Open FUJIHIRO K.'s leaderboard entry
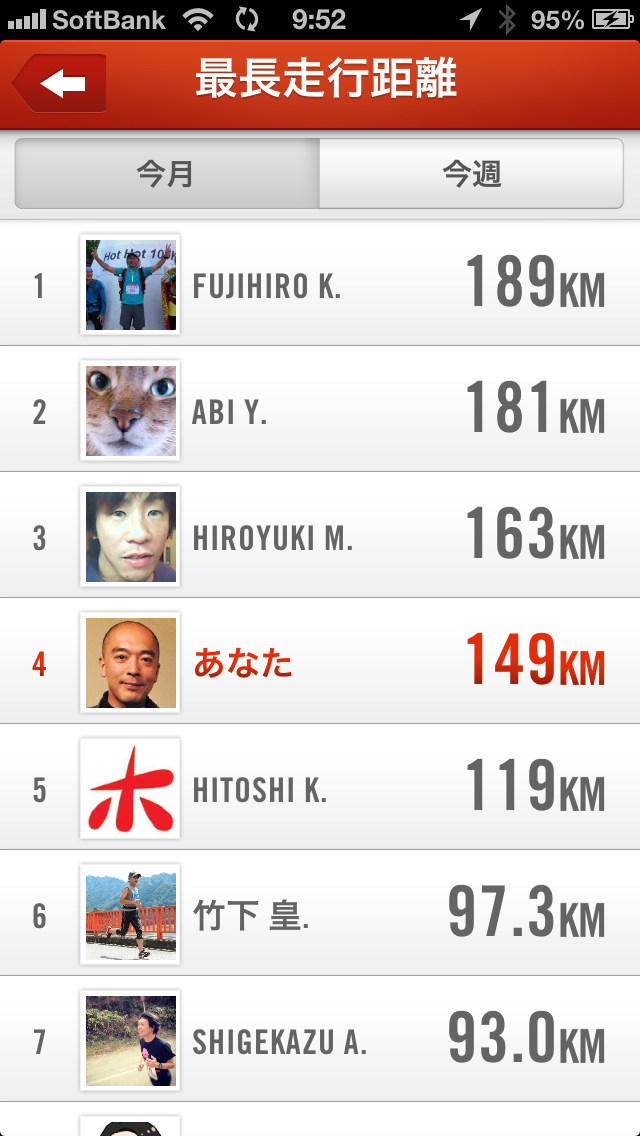640x1136 pixels. [x=320, y=286]
